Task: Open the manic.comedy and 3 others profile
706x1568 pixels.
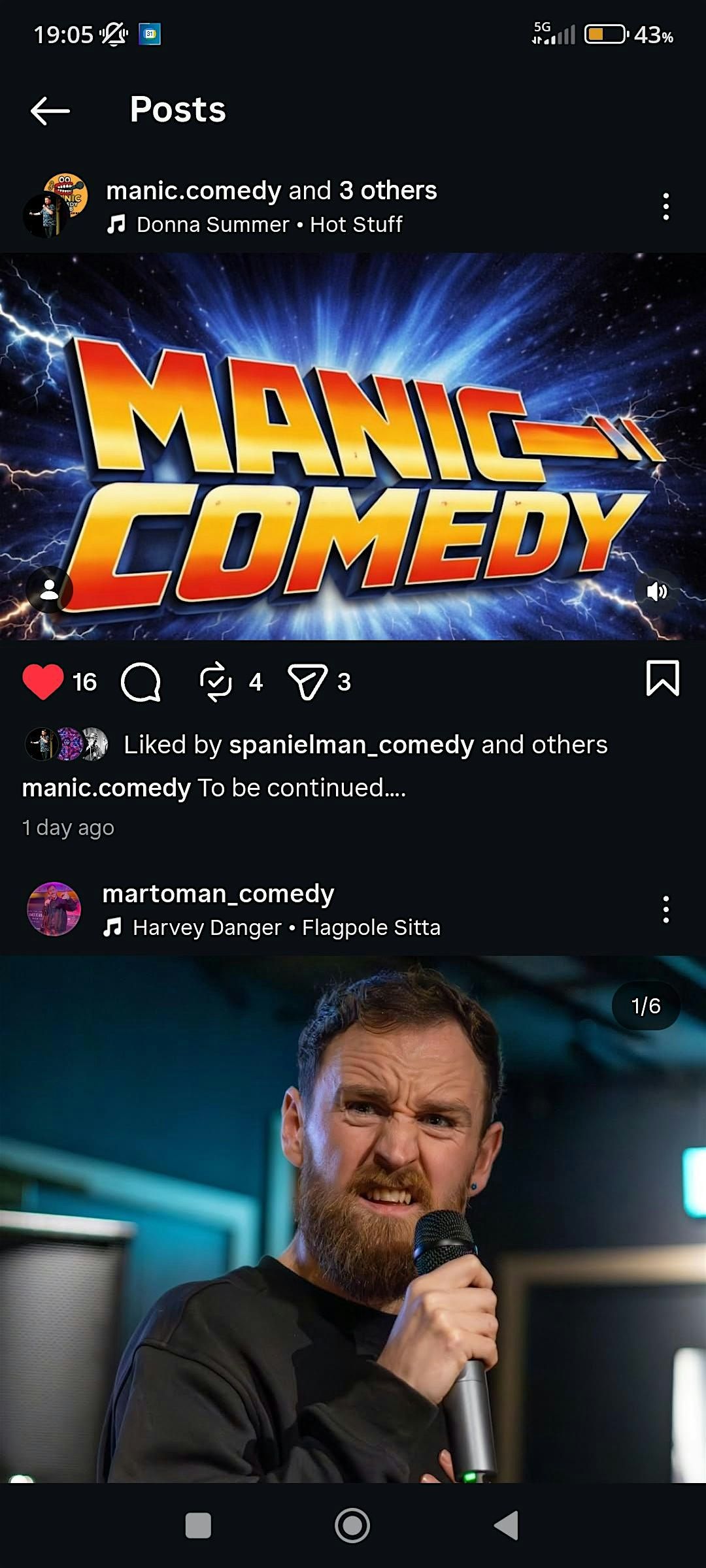Action: (x=271, y=191)
